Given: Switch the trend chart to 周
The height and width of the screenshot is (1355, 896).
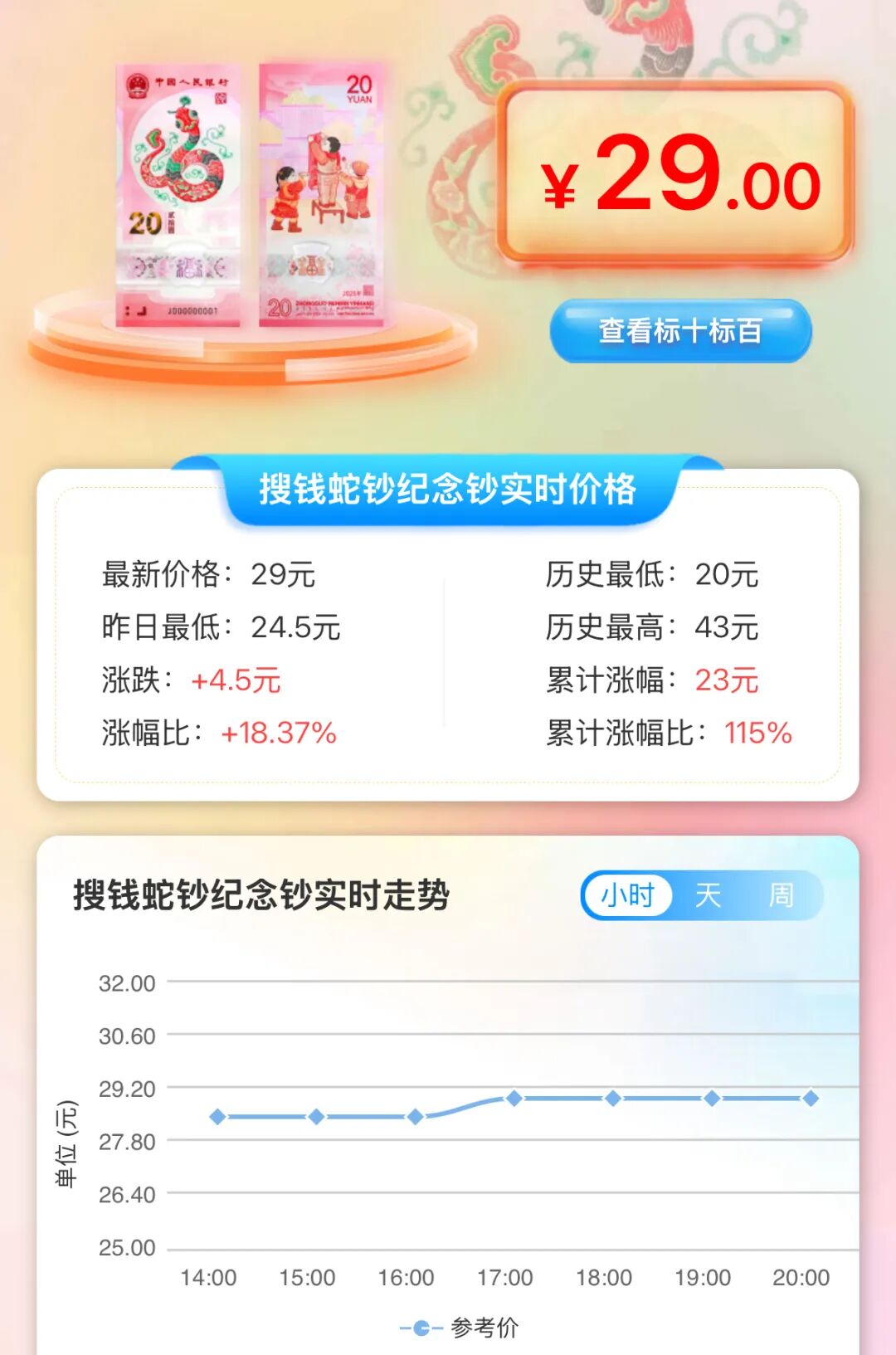Looking at the screenshot, I should 781,895.
